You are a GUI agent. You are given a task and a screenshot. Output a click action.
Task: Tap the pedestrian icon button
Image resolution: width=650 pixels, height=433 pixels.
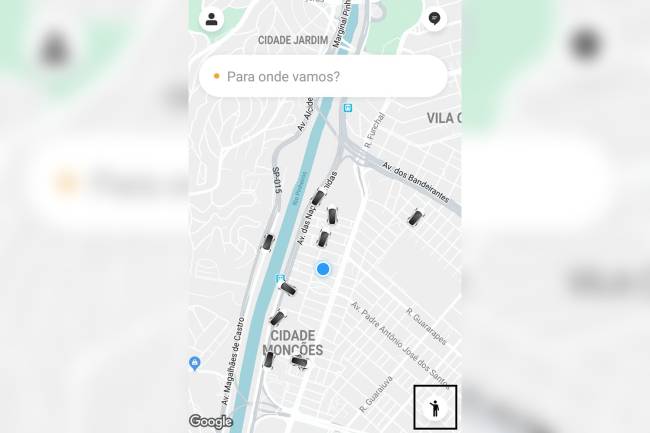(435, 408)
